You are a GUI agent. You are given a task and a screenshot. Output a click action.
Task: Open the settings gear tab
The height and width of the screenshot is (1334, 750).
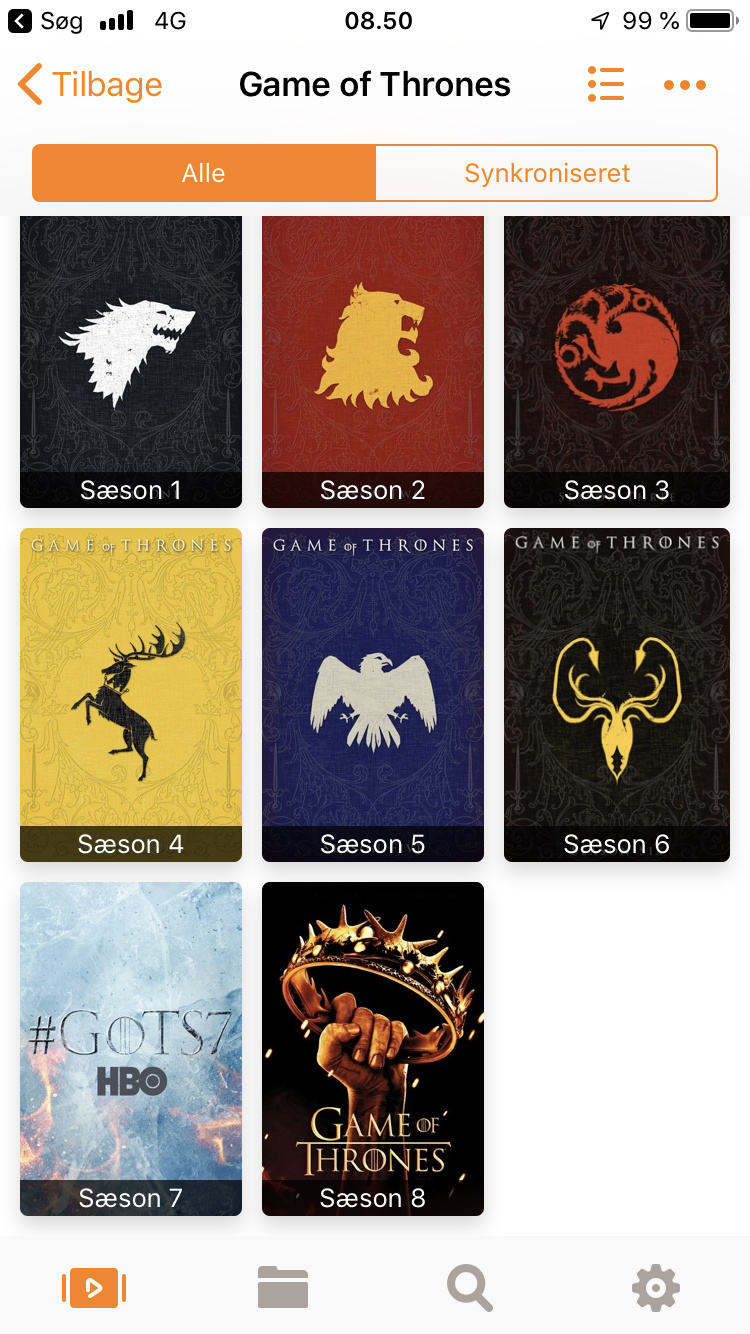coord(656,1288)
